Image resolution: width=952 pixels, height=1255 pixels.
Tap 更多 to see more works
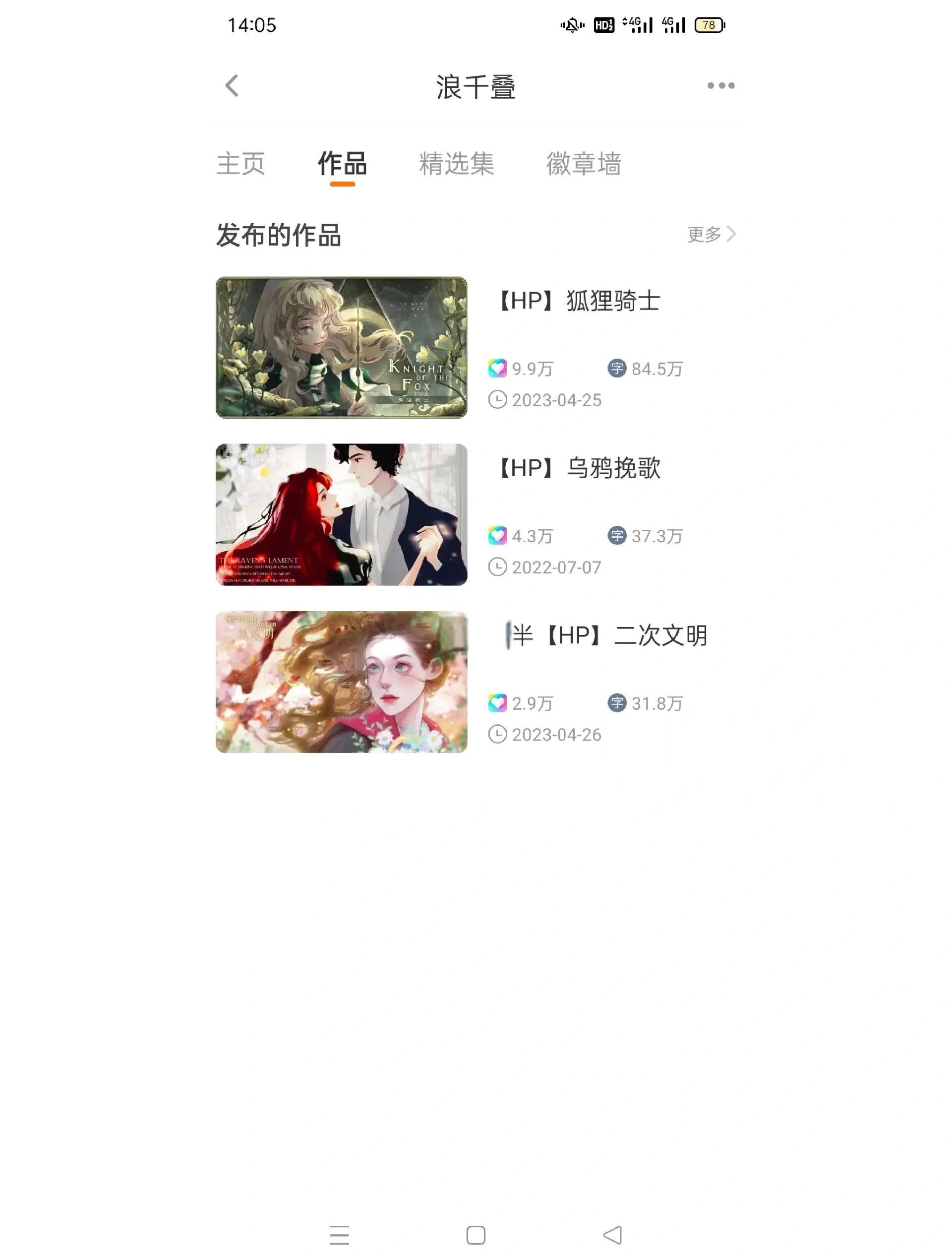[x=711, y=234]
